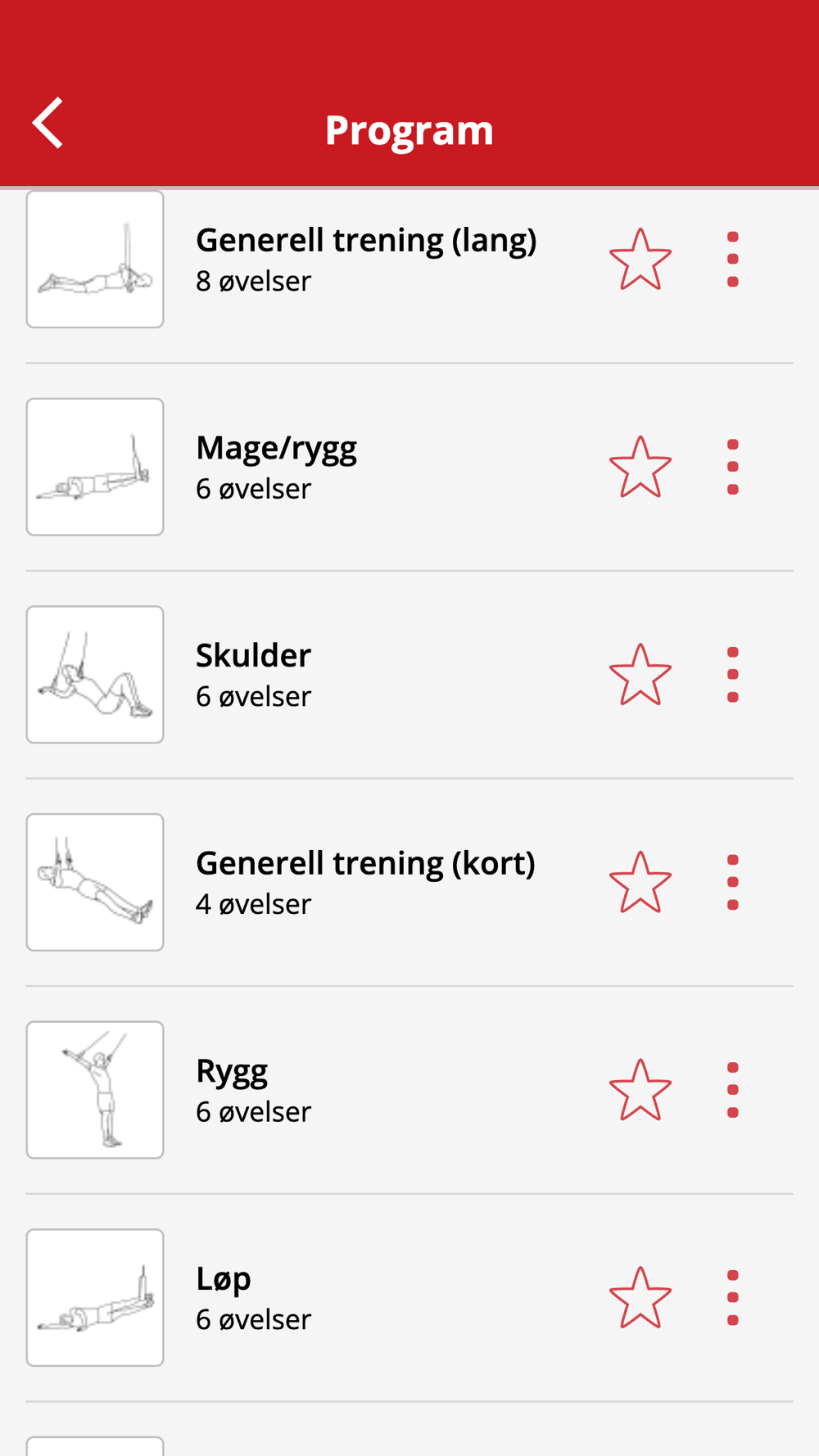Add Rygg to favorites
This screenshot has width=819, height=1456.
tap(640, 1090)
